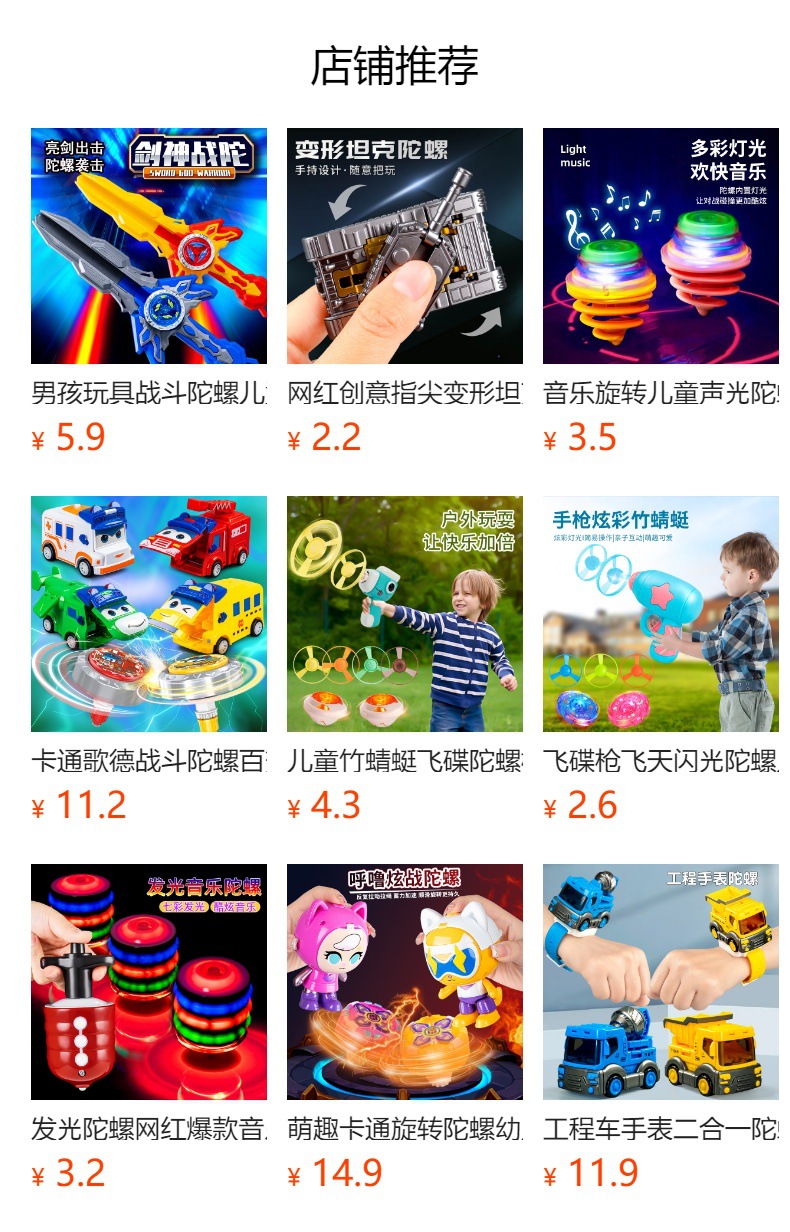Open the 发光陀螺网红爆款 product card
790x1232 pixels.
(x=148, y=982)
